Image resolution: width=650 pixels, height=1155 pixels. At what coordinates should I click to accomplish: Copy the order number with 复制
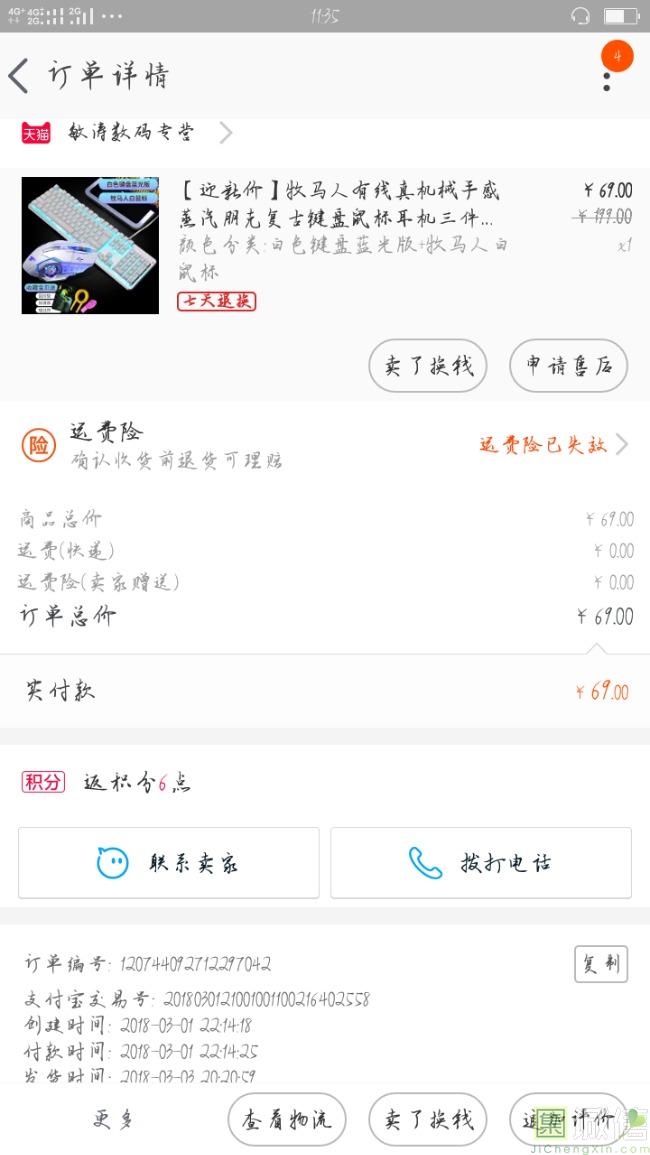click(601, 964)
